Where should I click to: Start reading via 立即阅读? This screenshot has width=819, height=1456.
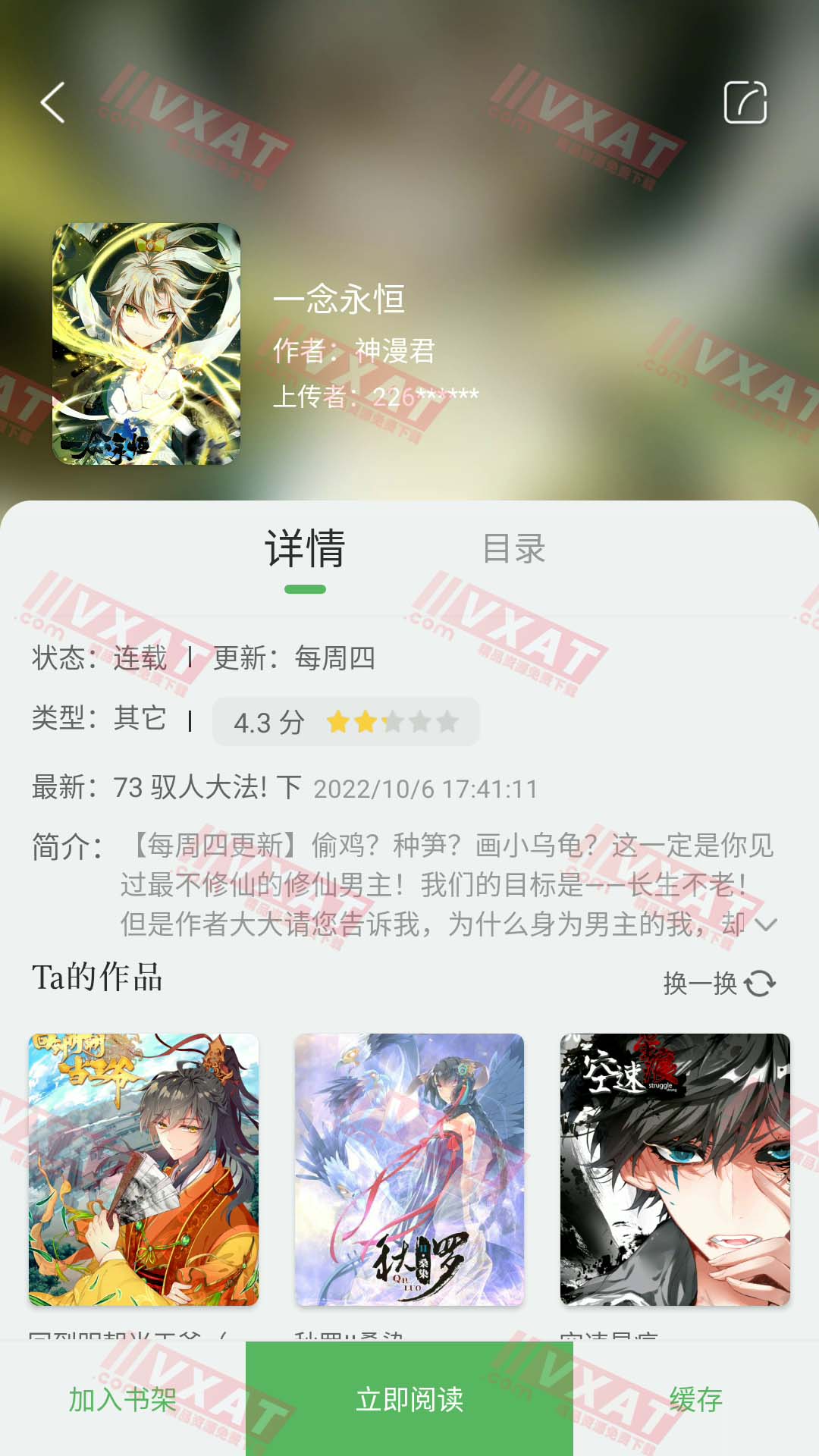[x=409, y=1399]
